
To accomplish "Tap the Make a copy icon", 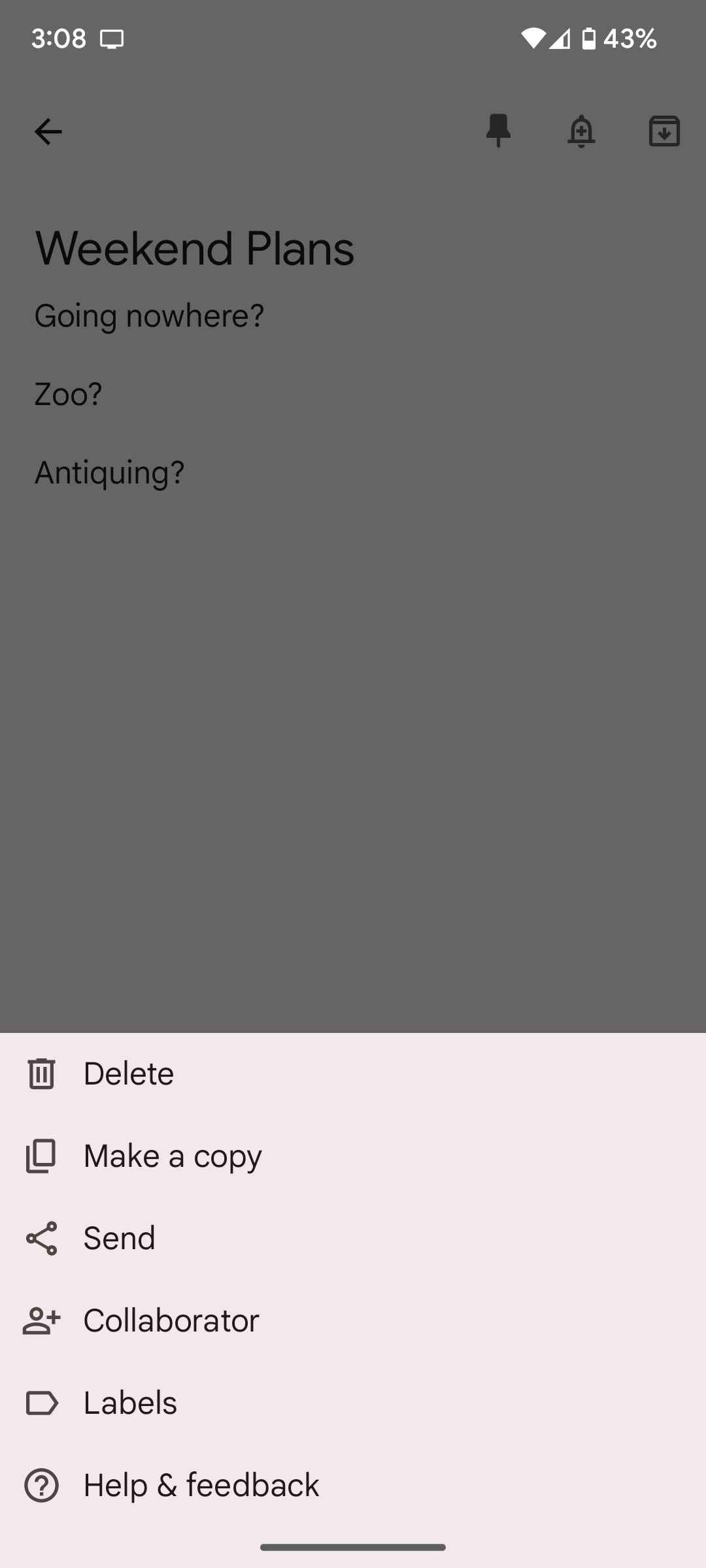I will click(x=41, y=1155).
